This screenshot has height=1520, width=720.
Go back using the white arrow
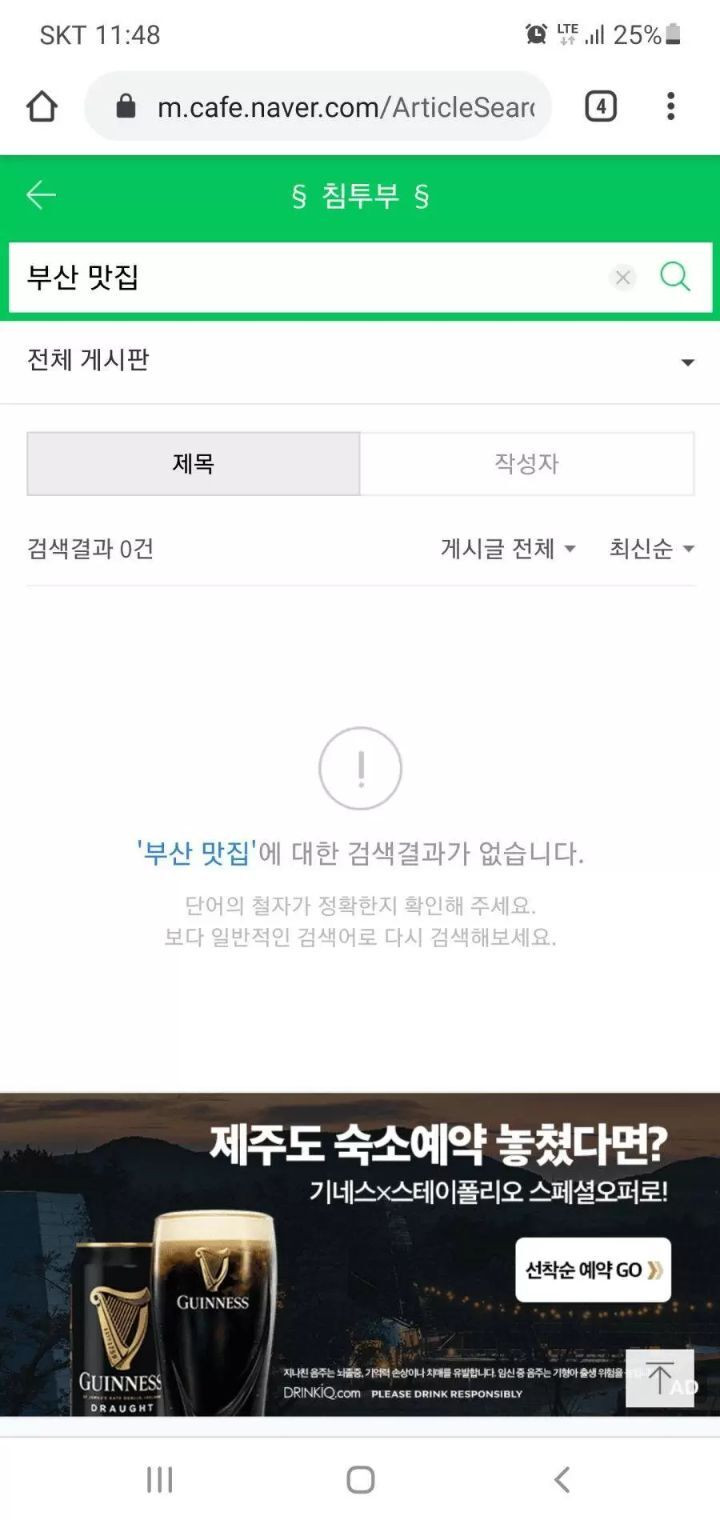click(41, 195)
